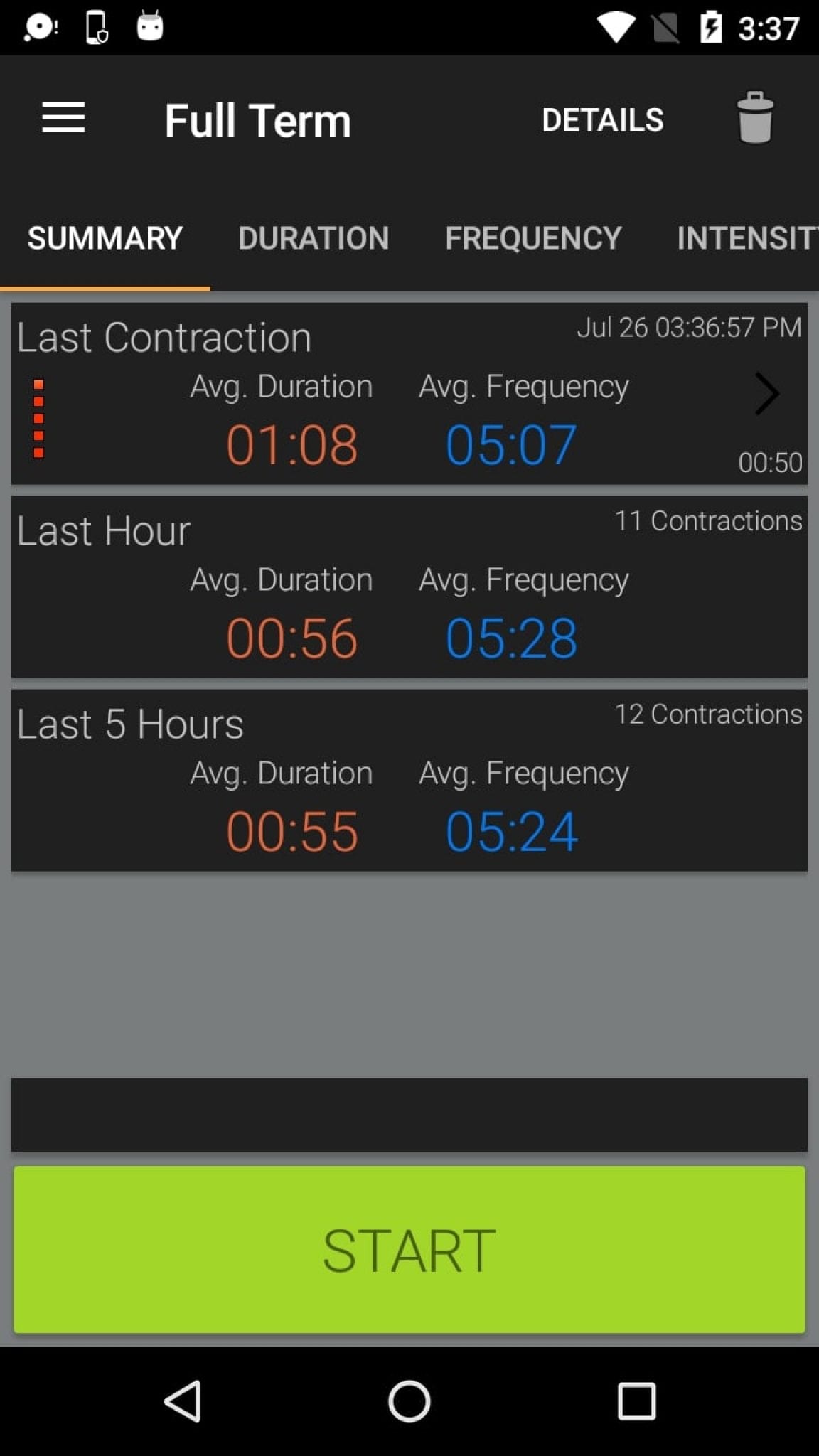Switch to the DURATION tab
Image resolution: width=819 pixels, height=1456 pixels.
pyautogui.click(x=314, y=238)
